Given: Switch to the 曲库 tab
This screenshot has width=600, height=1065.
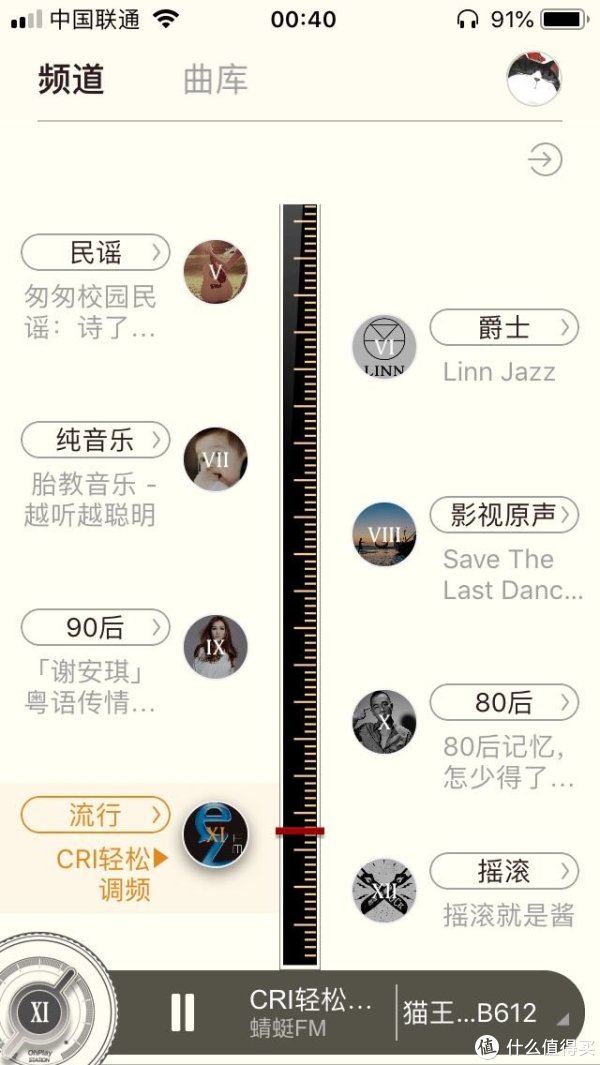Looking at the screenshot, I should pos(215,80).
